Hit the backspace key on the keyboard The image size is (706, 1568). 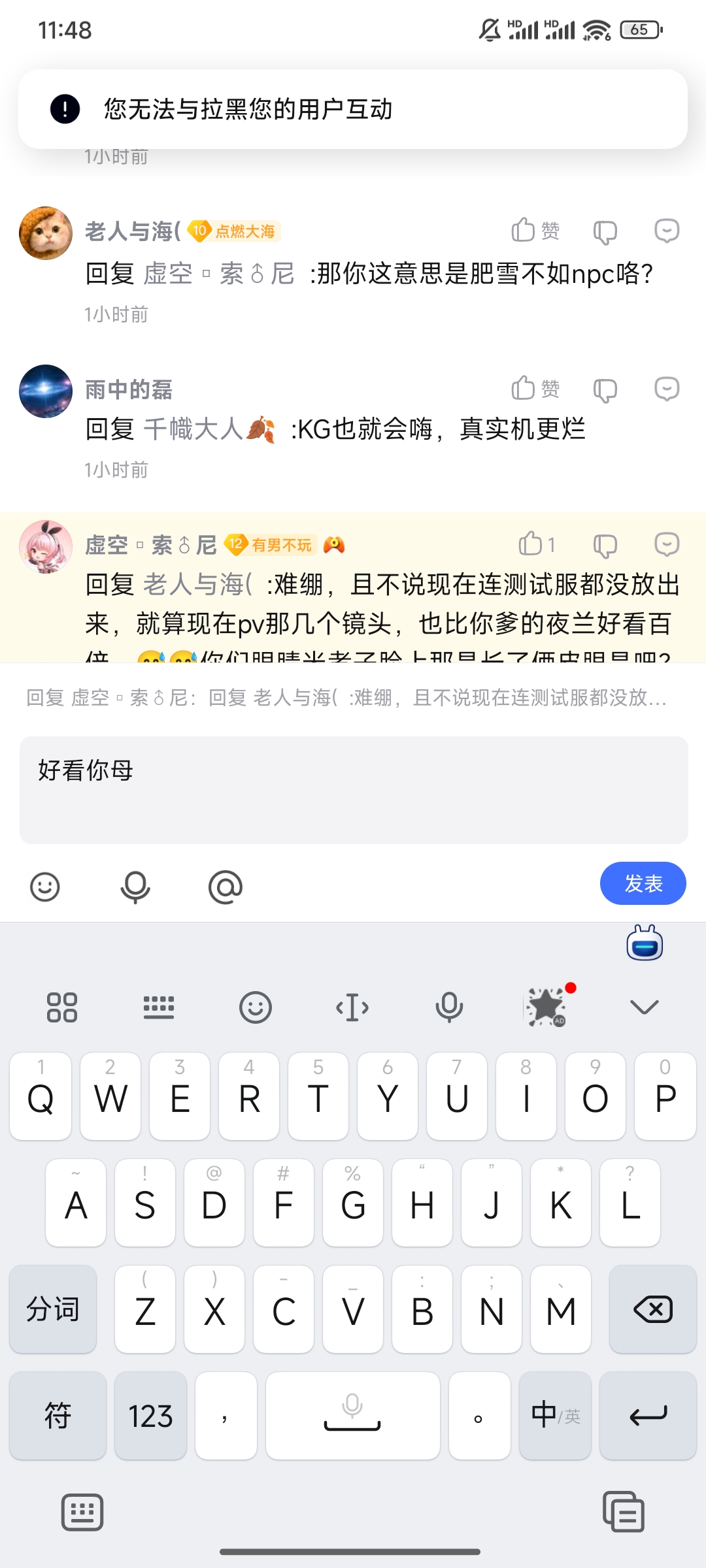coord(652,1309)
